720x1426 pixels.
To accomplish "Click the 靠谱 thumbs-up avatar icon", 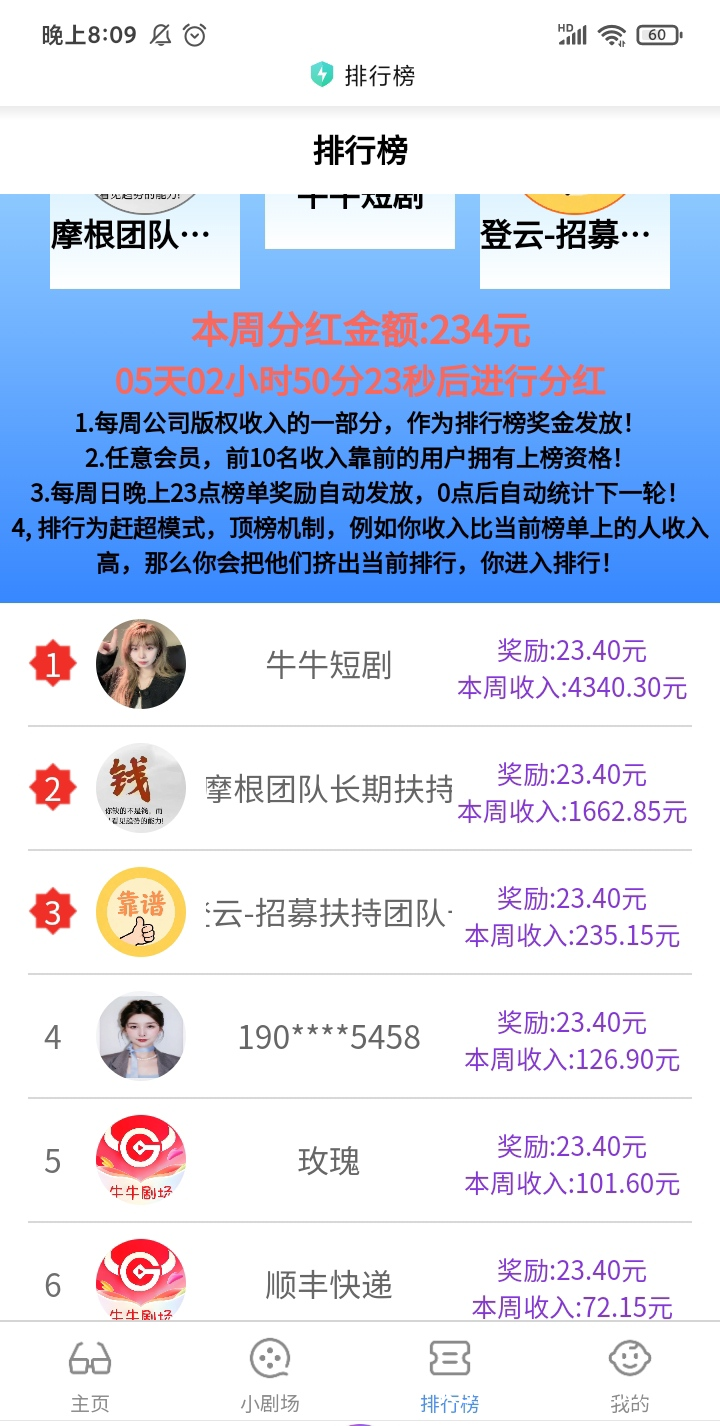I will [141, 911].
